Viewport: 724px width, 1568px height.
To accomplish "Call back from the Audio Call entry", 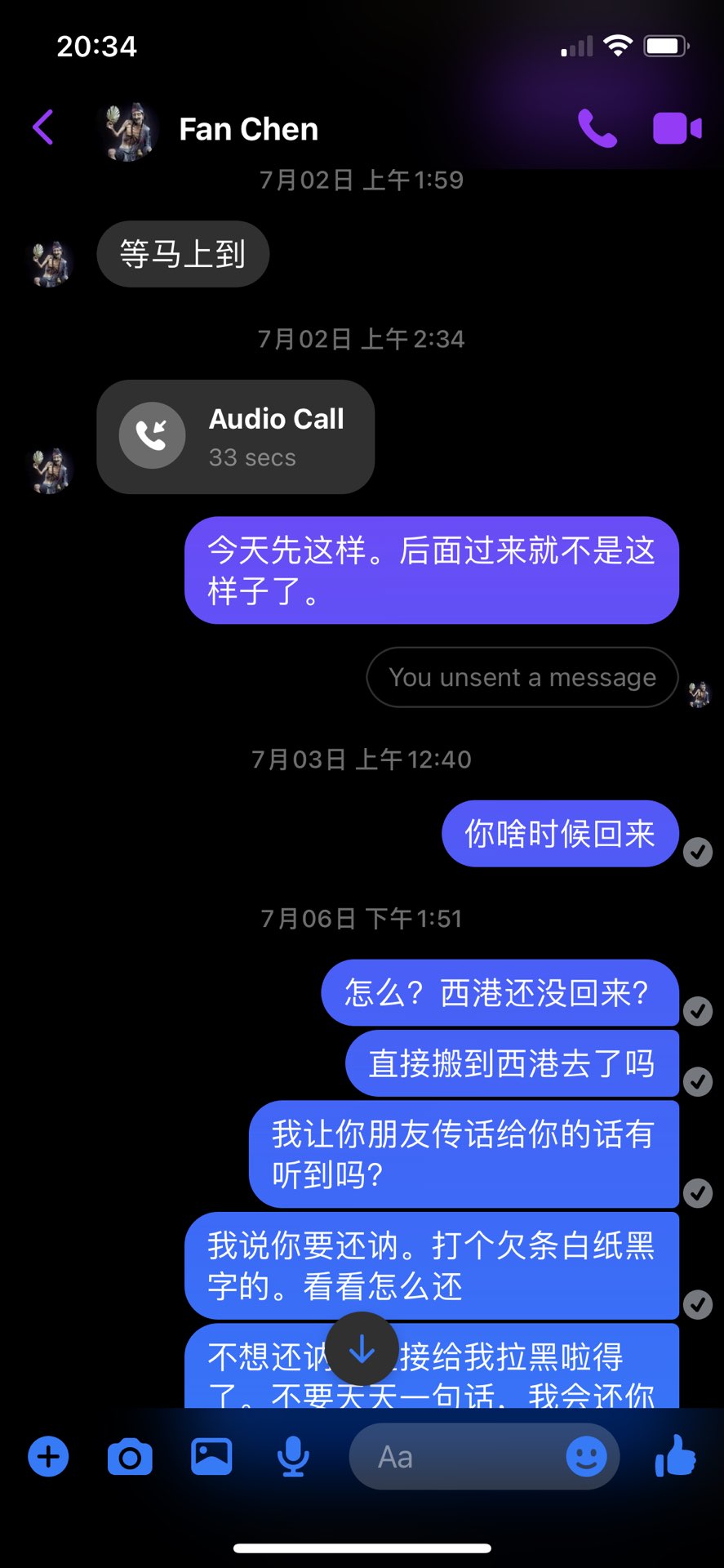I will 235,436.
